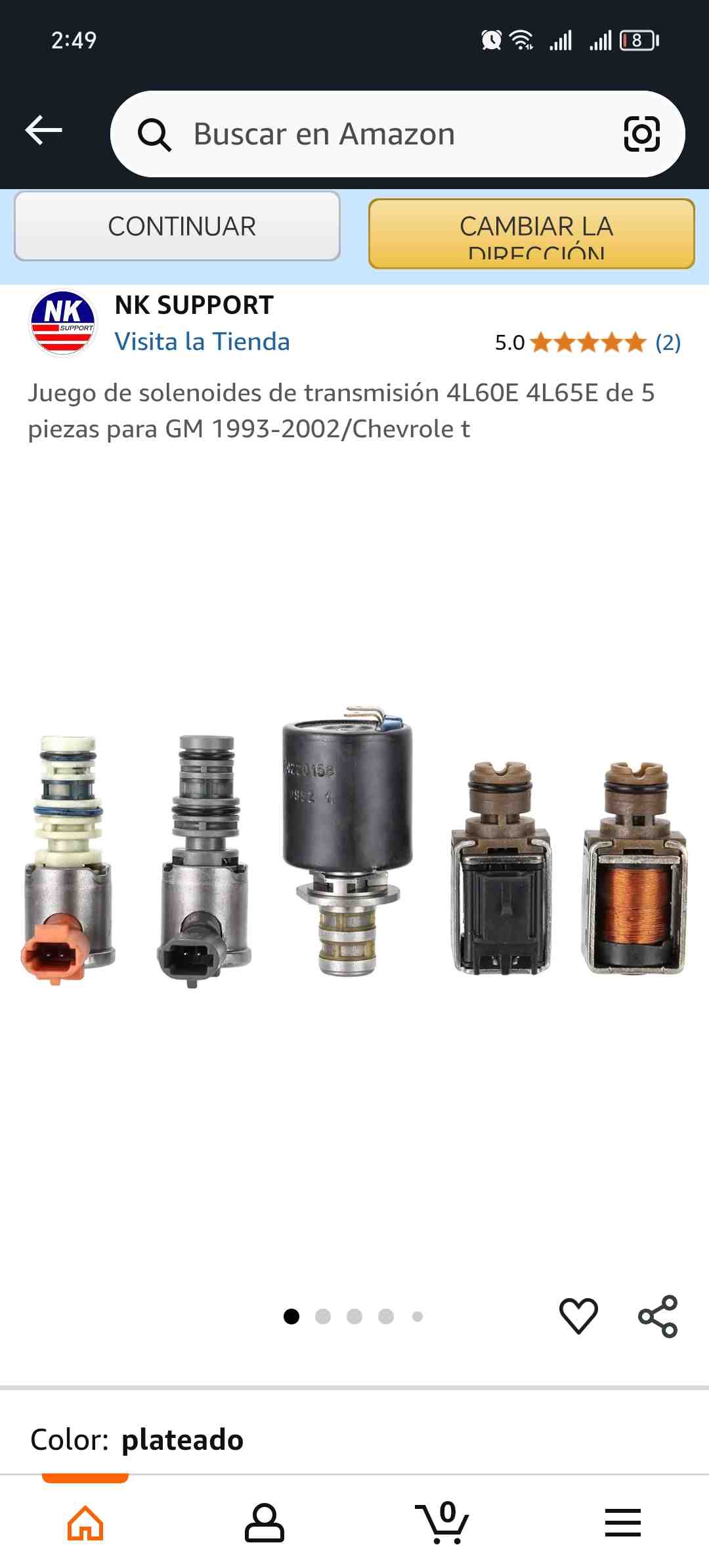Add the product to wishlist with heart
This screenshot has width=709, height=1568.
pyautogui.click(x=578, y=1316)
